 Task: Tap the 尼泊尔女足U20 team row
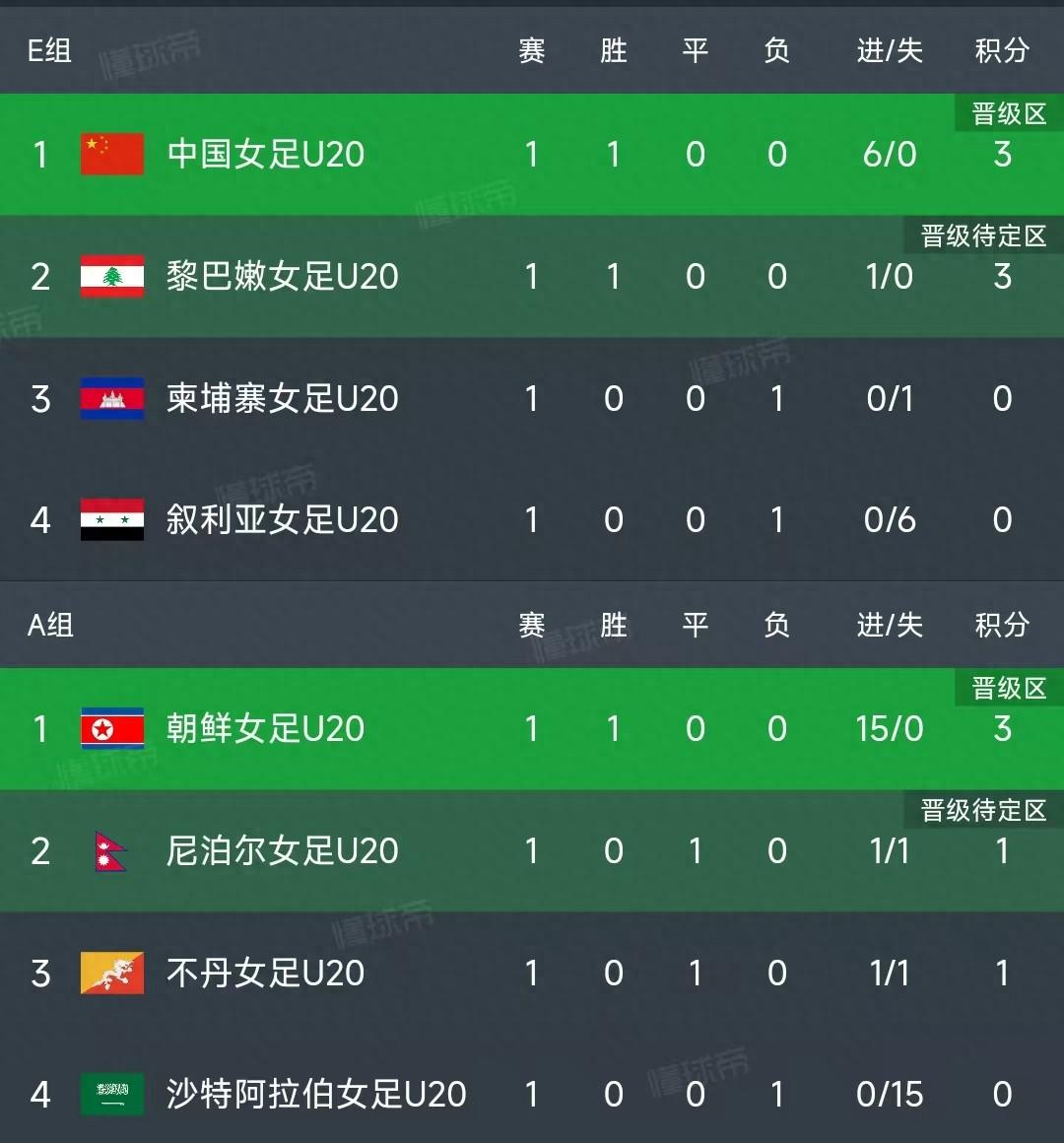tap(282, 851)
